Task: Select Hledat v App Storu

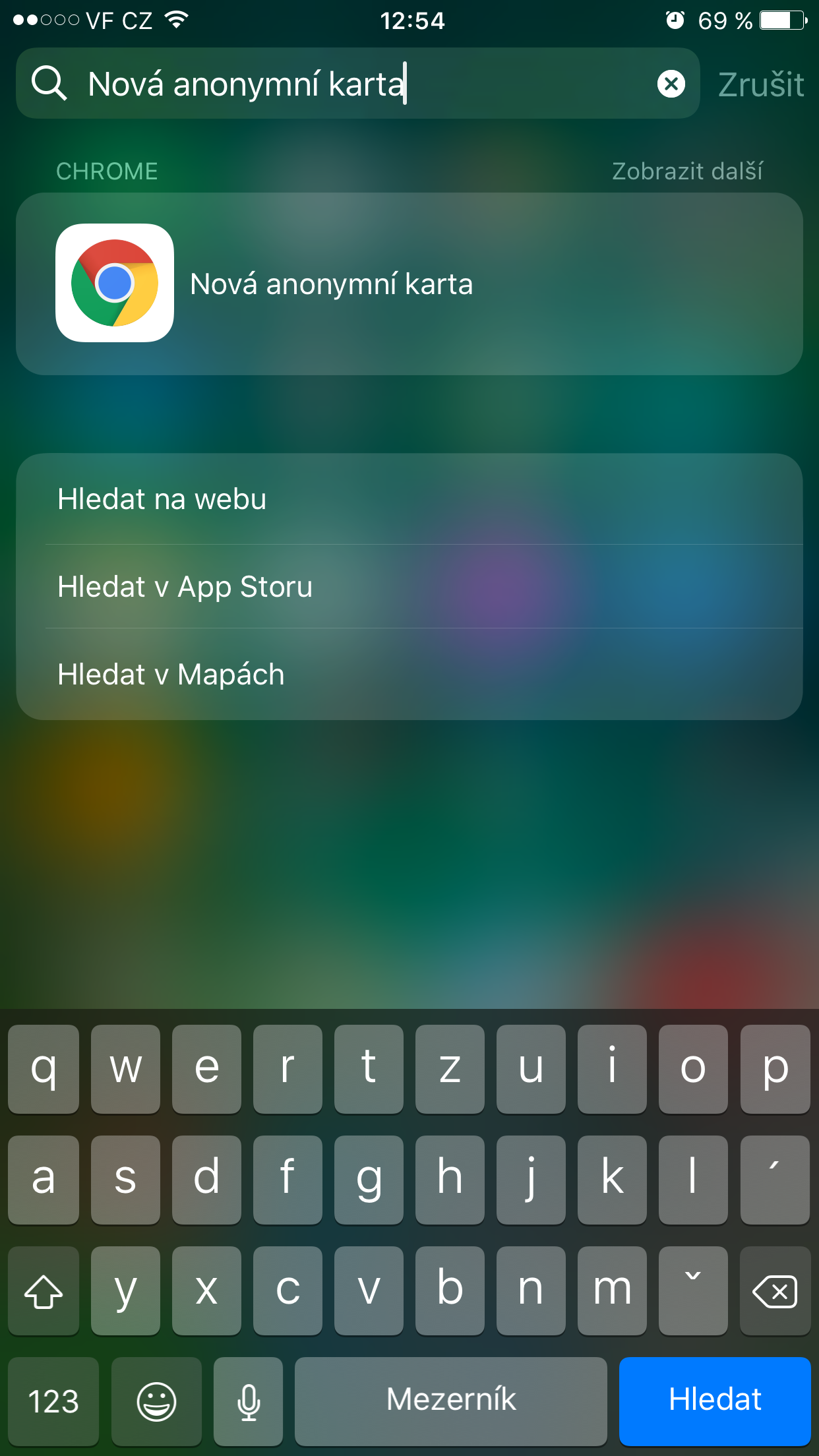Action: (409, 587)
